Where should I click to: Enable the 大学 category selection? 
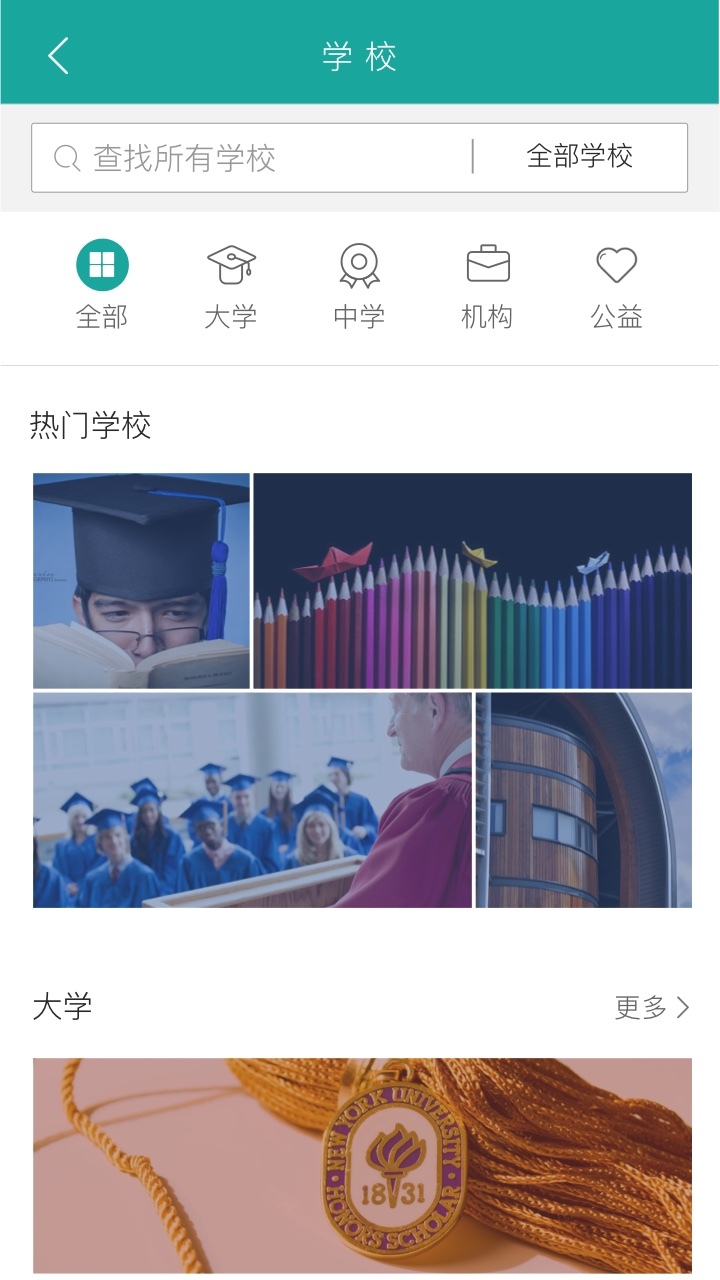point(232,285)
